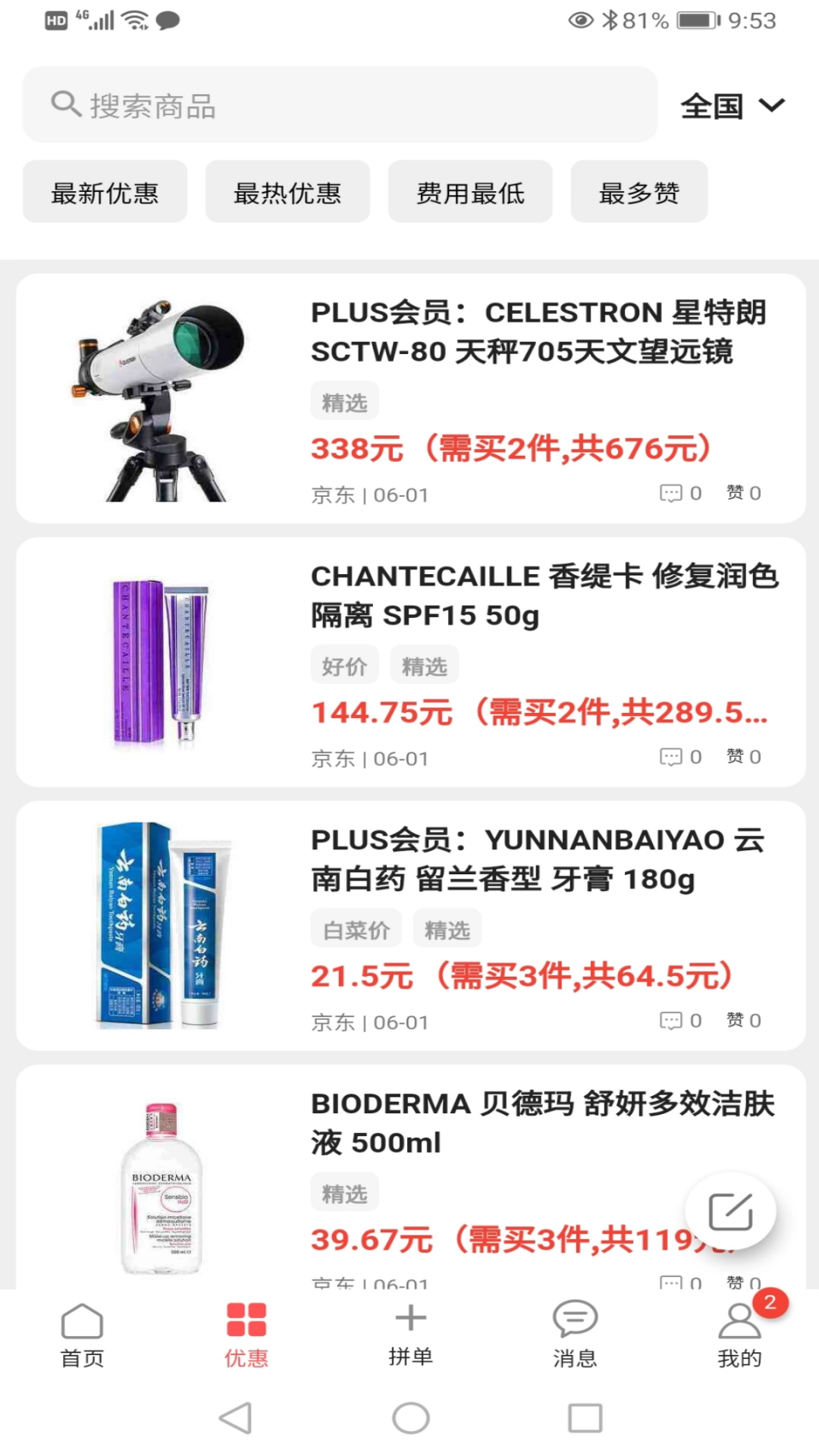Like the YUNNANBAIYAO toothpaste deal
Image resolution: width=819 pixels, height=1456 pixels.
tap(743, 1021)
